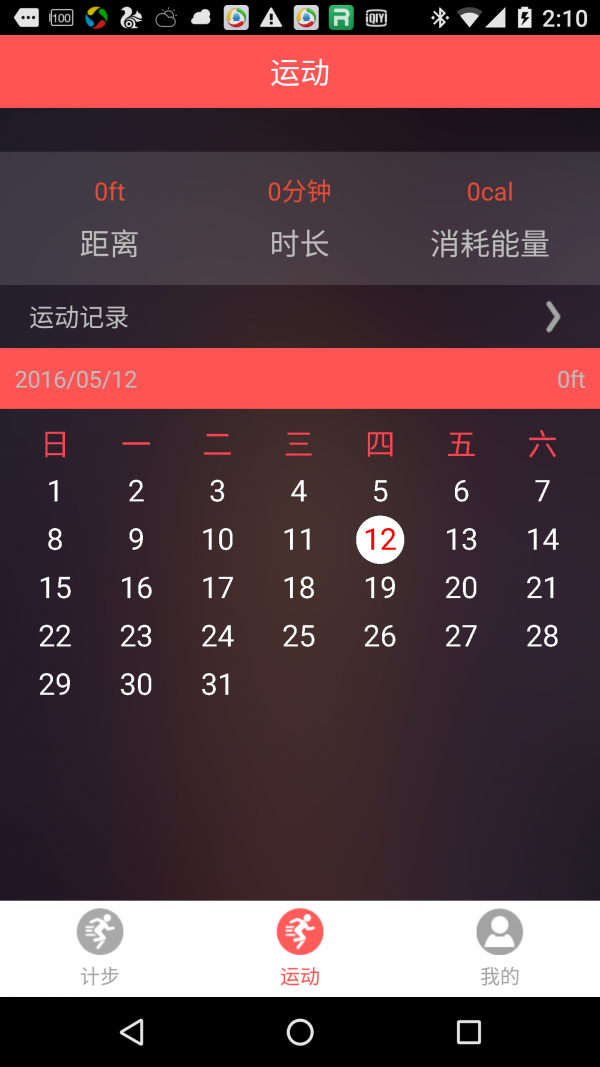
Task: Select calendar date 13
Action: point(461,540)
